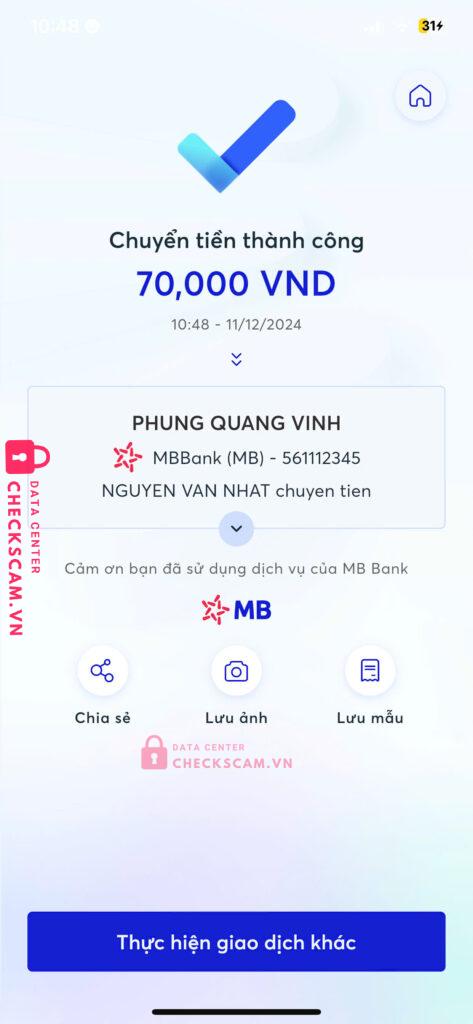Tap Thực hiện giao dịch khác
Viewport: 473px width, 1024px height.
click(236, 942)
